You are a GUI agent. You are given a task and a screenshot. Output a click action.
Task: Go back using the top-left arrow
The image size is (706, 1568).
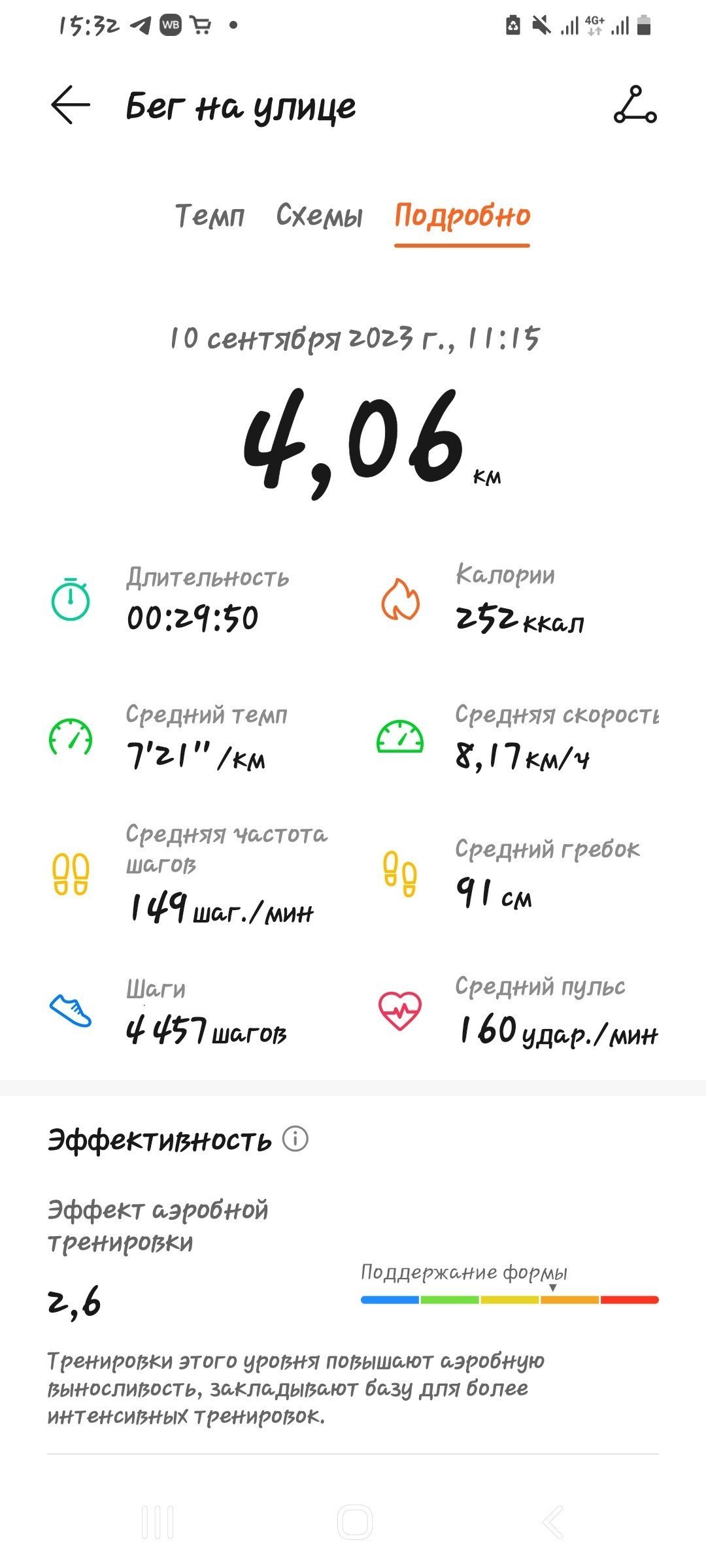(70, 105)
